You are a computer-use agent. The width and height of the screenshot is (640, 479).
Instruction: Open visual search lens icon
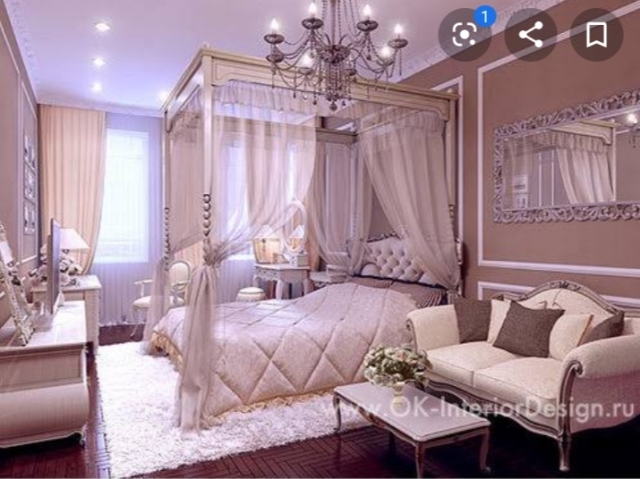pyautogui.click(x=464, y=35)
